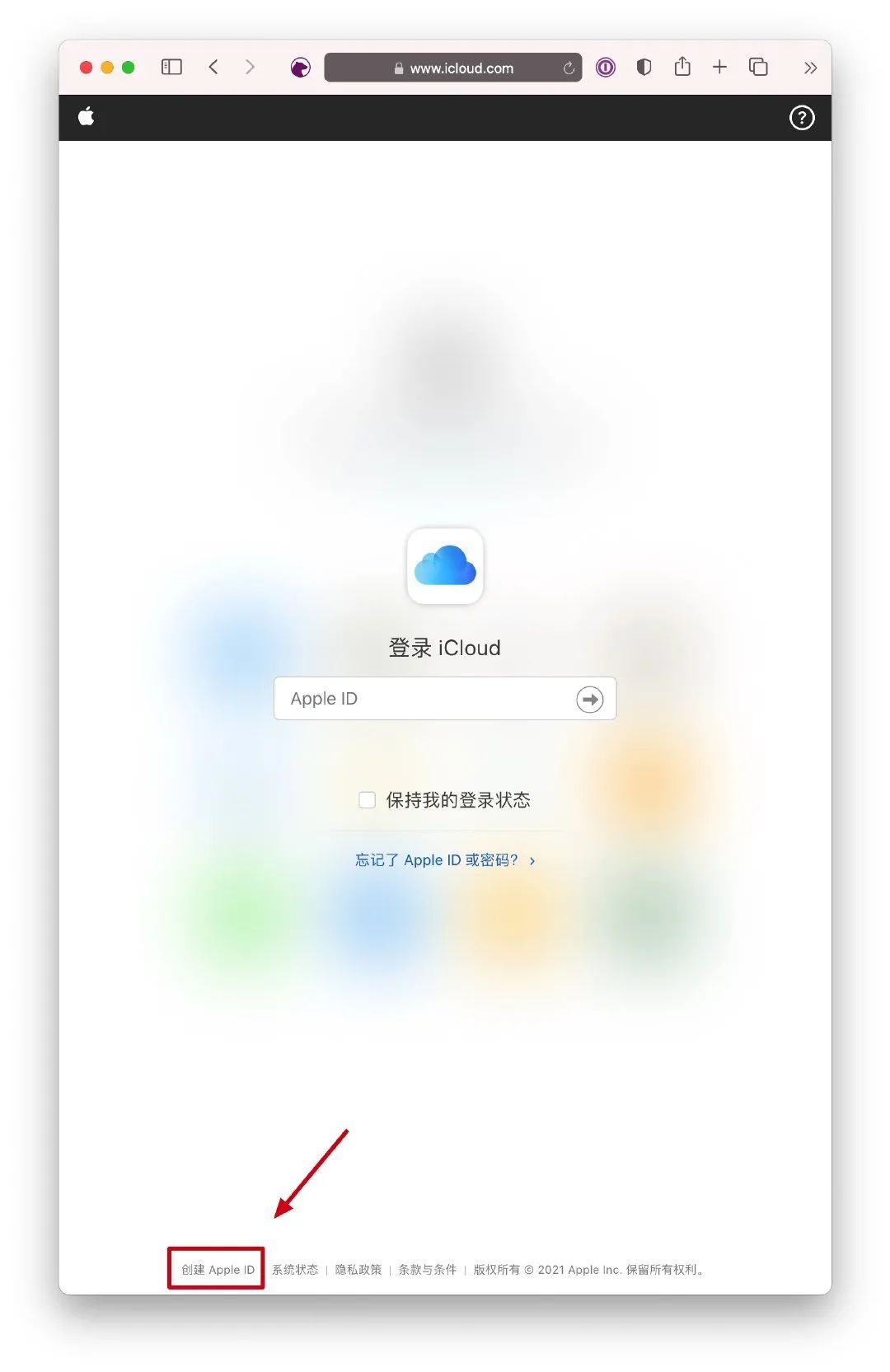Open the 条款与条件 footer link
Screen dimensions: 890x1372
(427, 1270)
